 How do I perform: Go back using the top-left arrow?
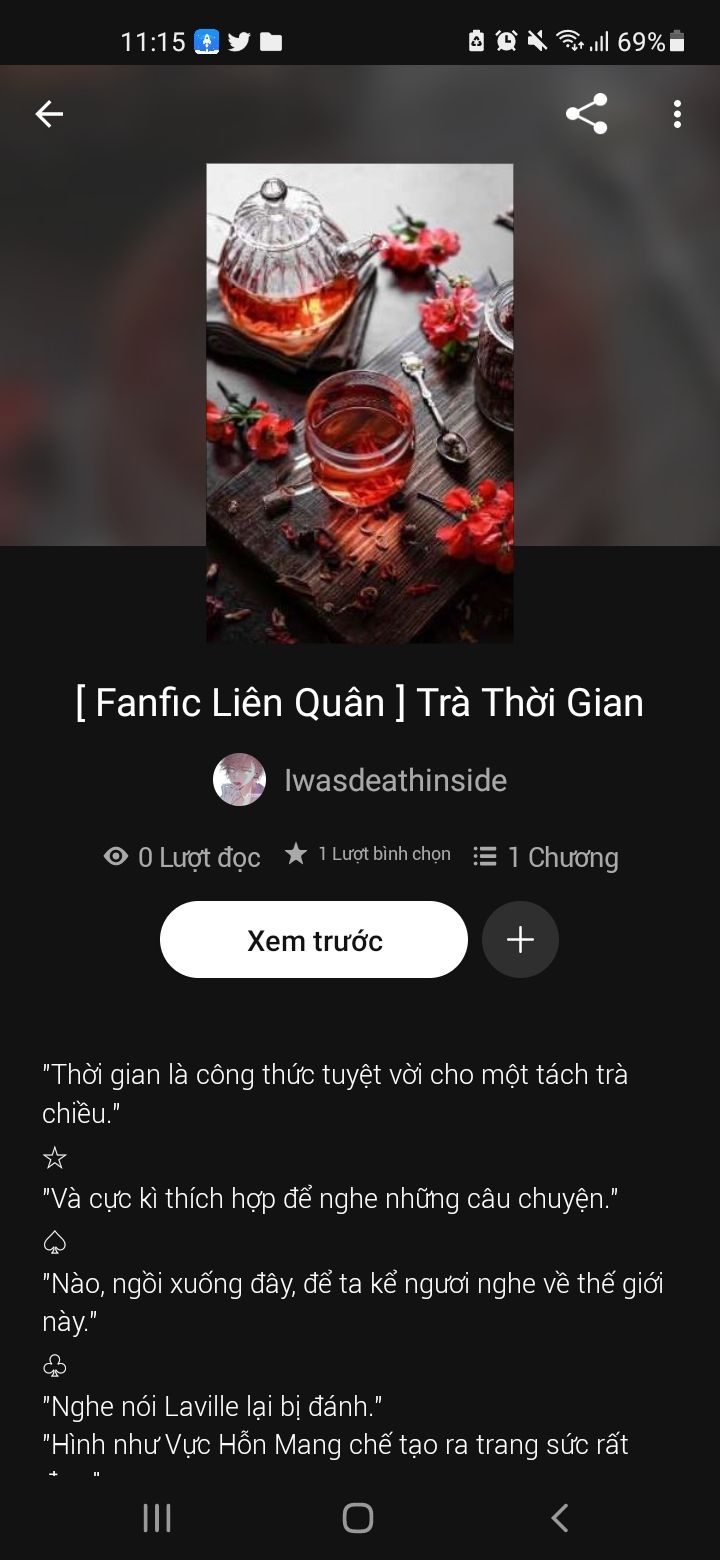point(49,114)
